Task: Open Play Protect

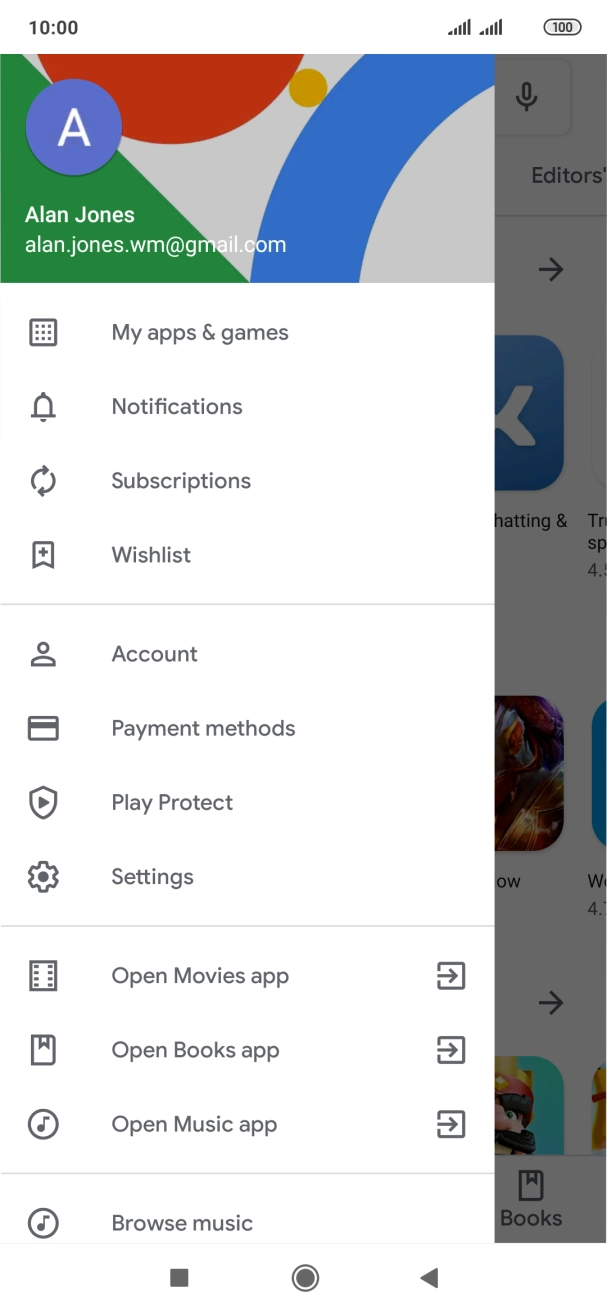Action: tap(172, 802)
